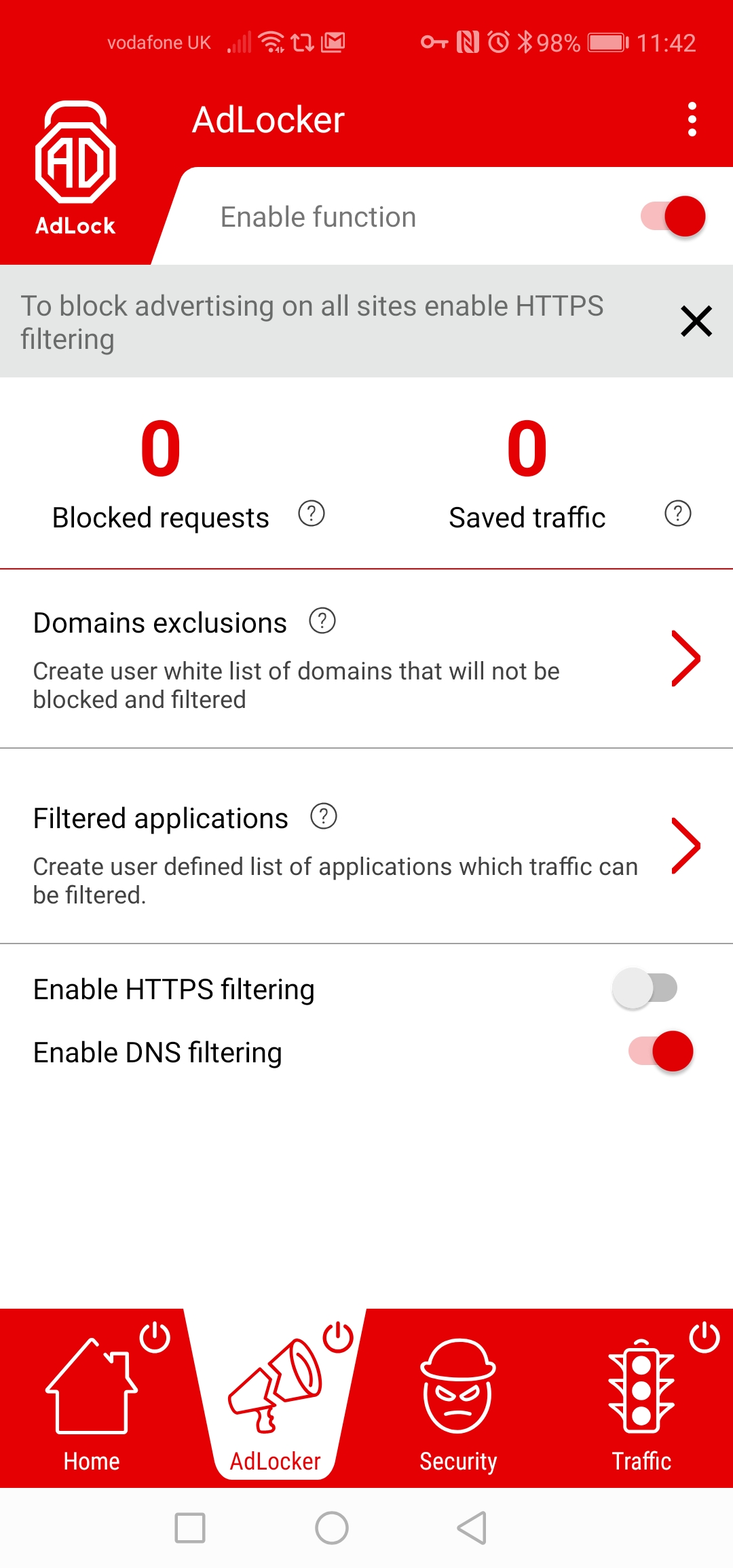The width and height of the screenshot is (733, 1568).
Task: Open Domains exclusions settings
Action: point(366,658)
